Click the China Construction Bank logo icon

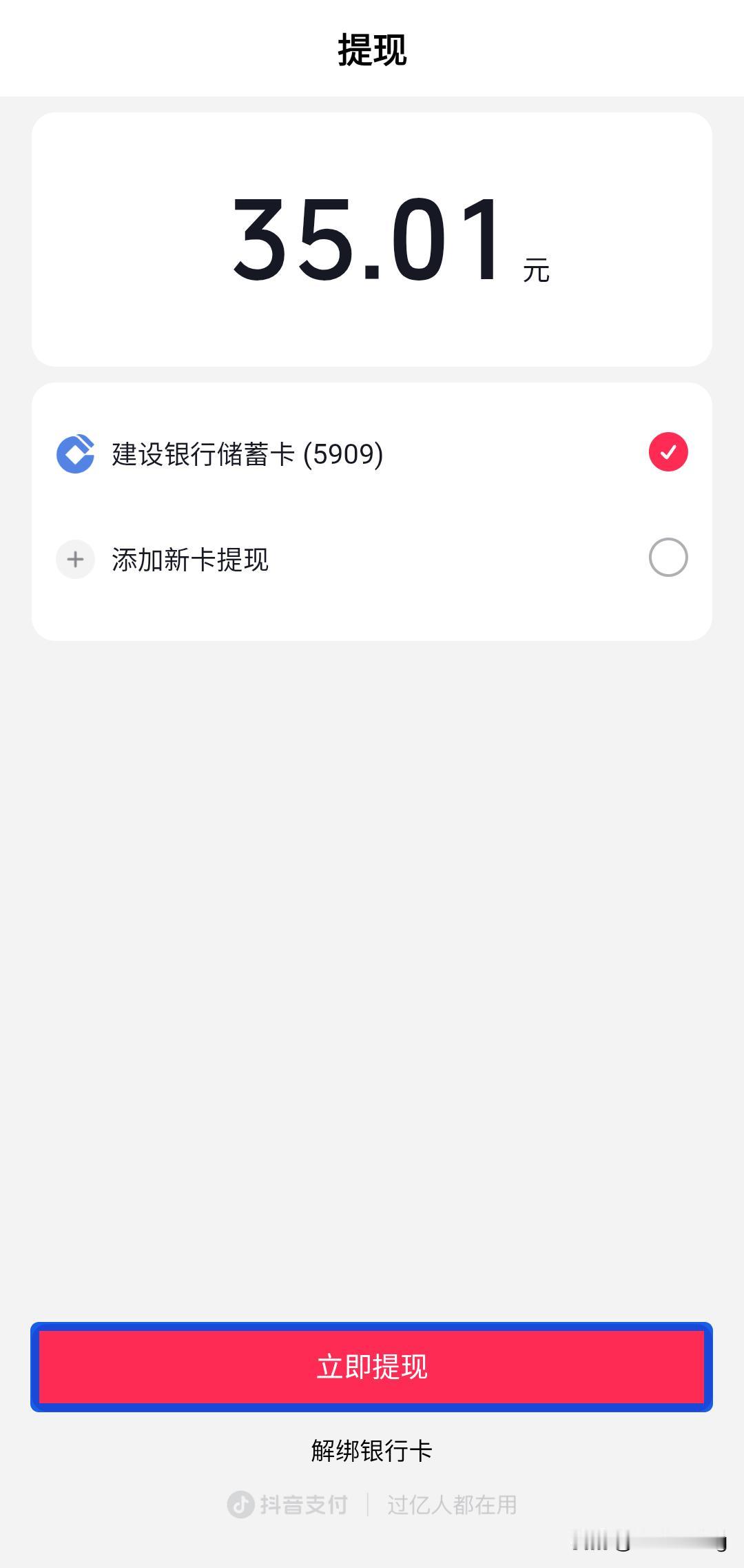pos(76,453)
